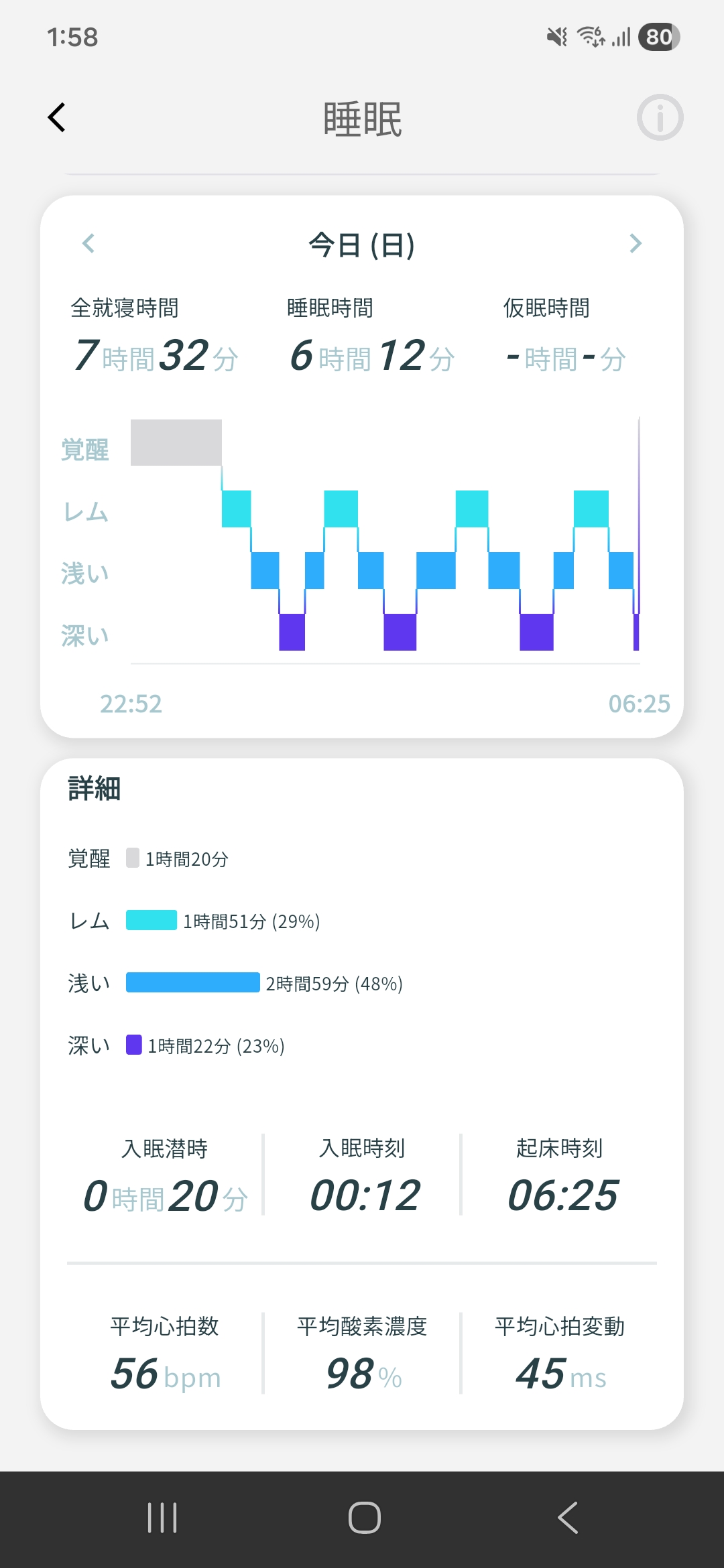Image resolution: width=724 pixels, height=1568 pixels.
Task: Open the sleep info icon
Action: tap(660, 118)
